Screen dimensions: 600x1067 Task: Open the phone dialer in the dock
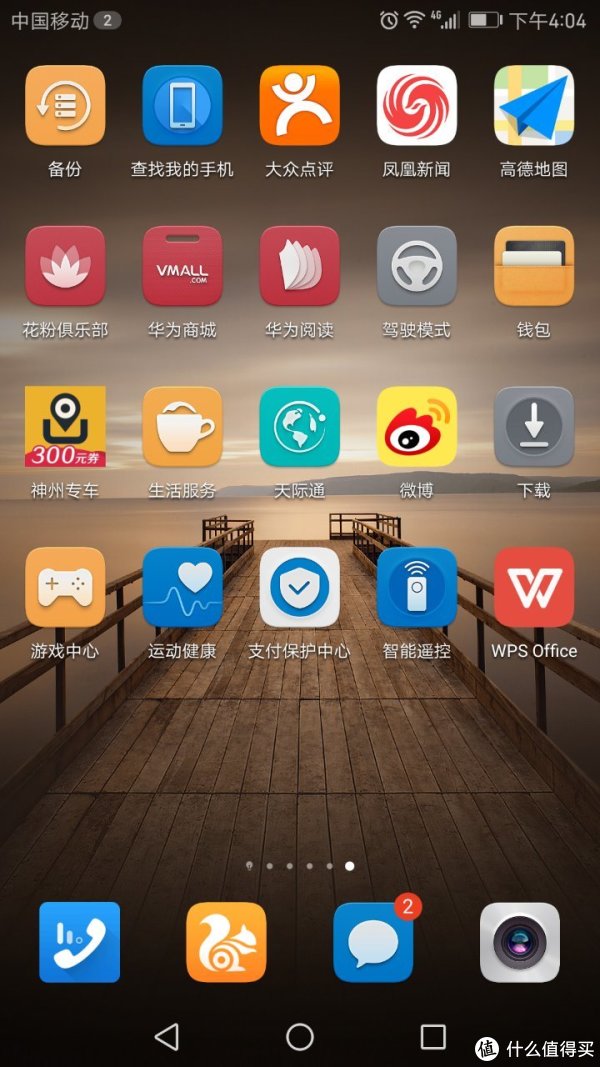[x=80, y=942]
